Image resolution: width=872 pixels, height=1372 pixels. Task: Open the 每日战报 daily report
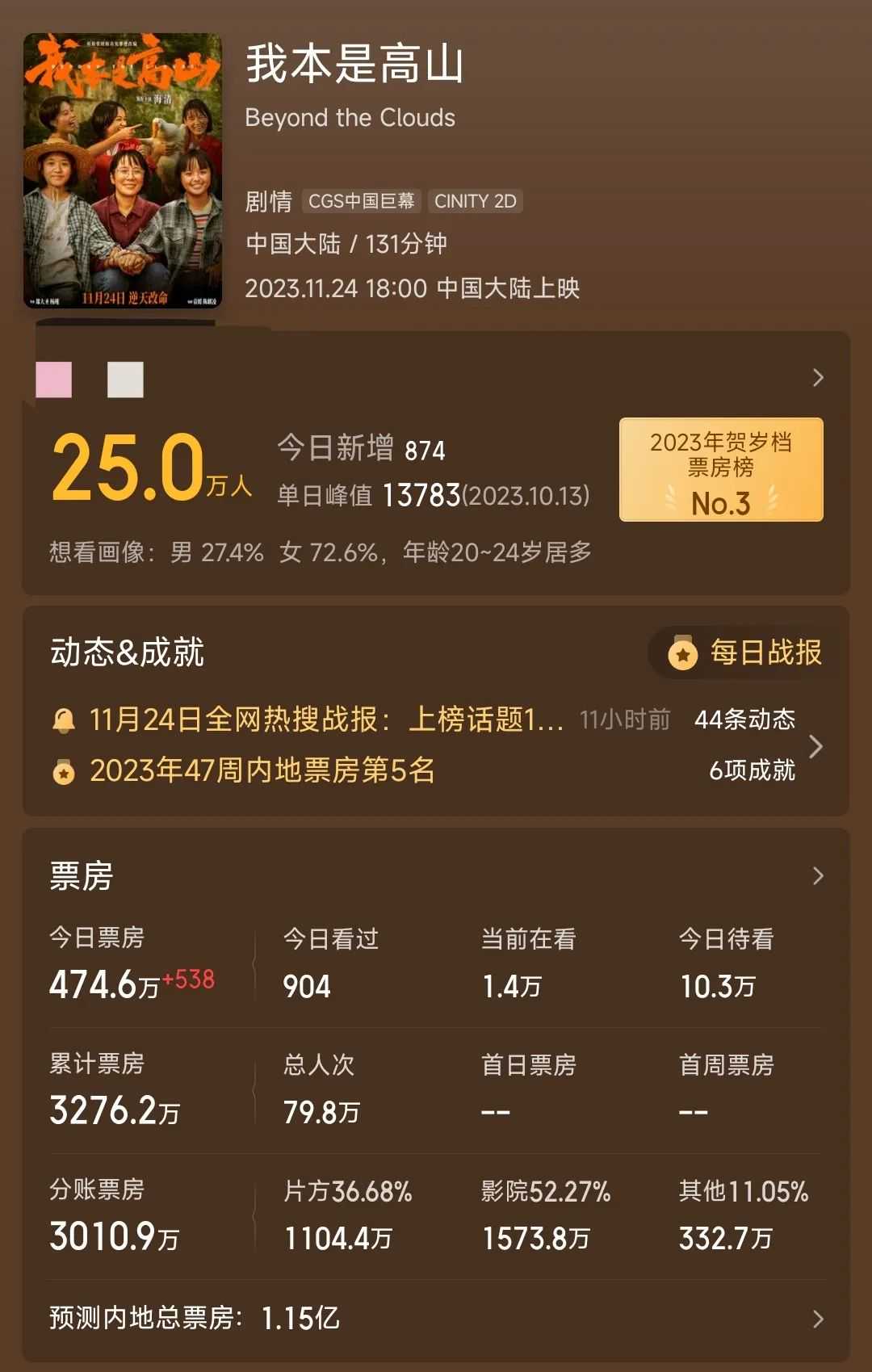(x=746, y=652)
